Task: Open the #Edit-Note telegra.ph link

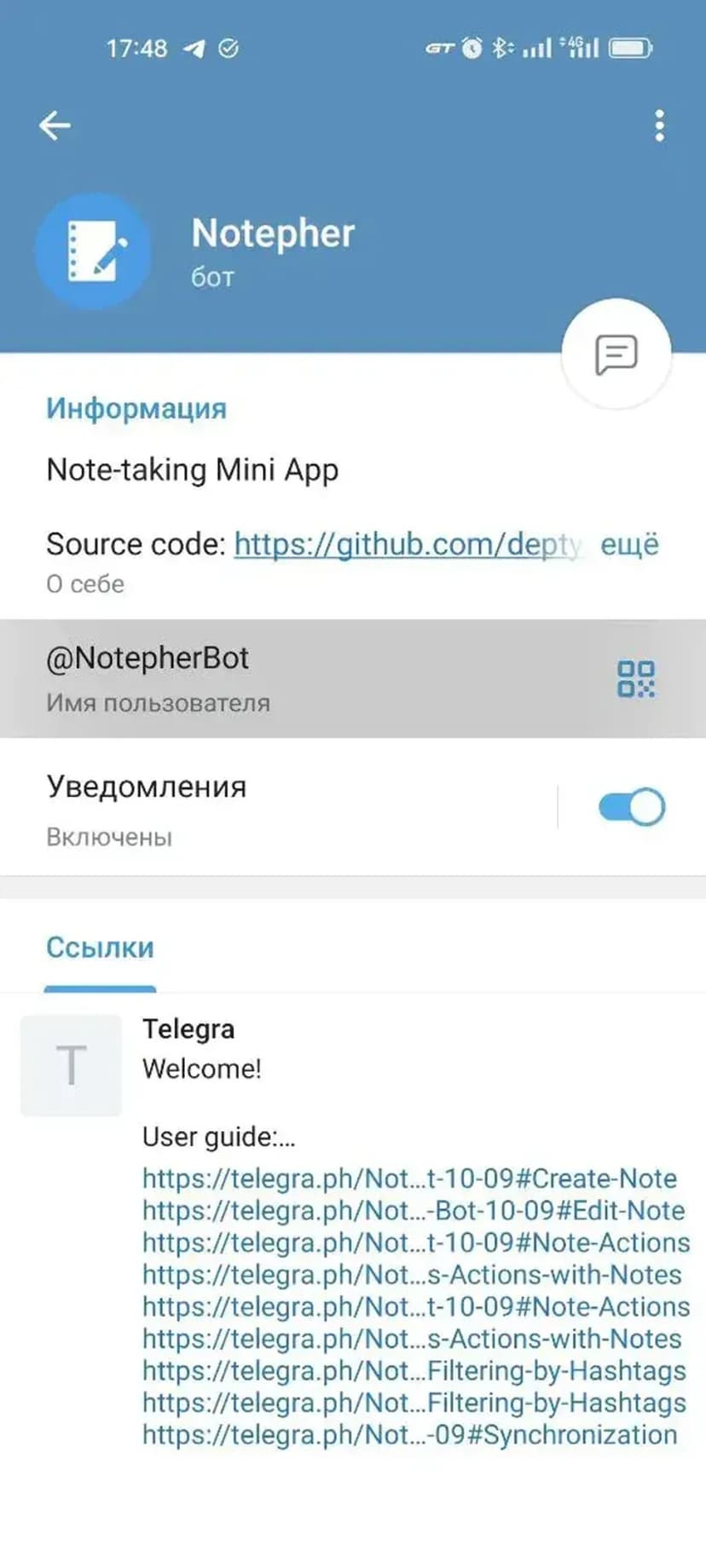Action: (x=414, y=1211)
